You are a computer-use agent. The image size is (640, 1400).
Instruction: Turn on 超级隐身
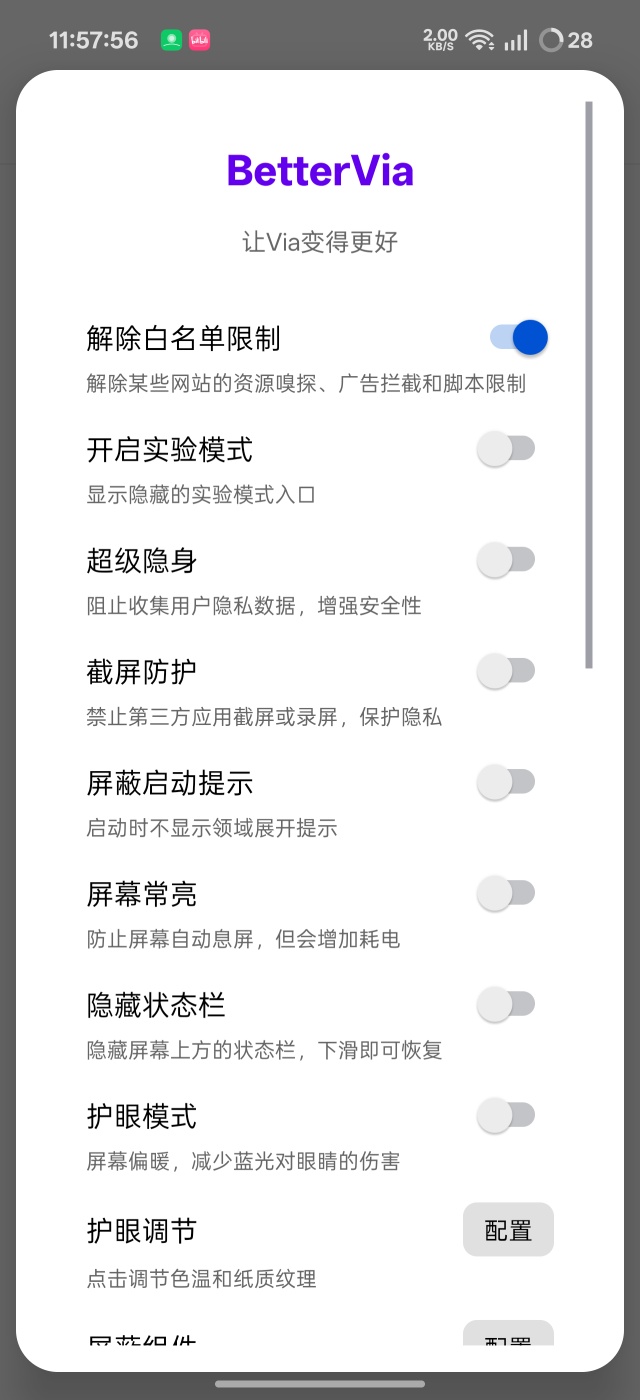pos(506,560)
